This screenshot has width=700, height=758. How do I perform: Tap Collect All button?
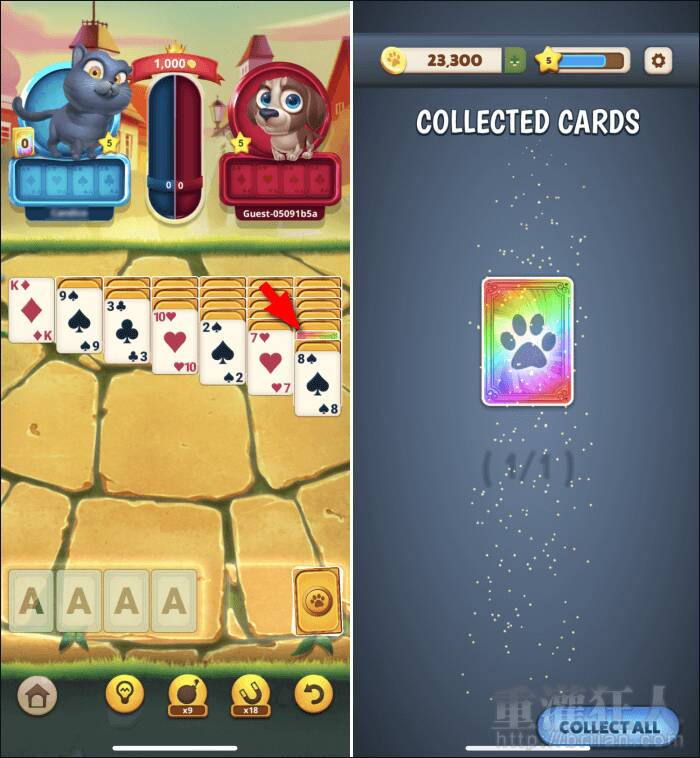point(608,727)
